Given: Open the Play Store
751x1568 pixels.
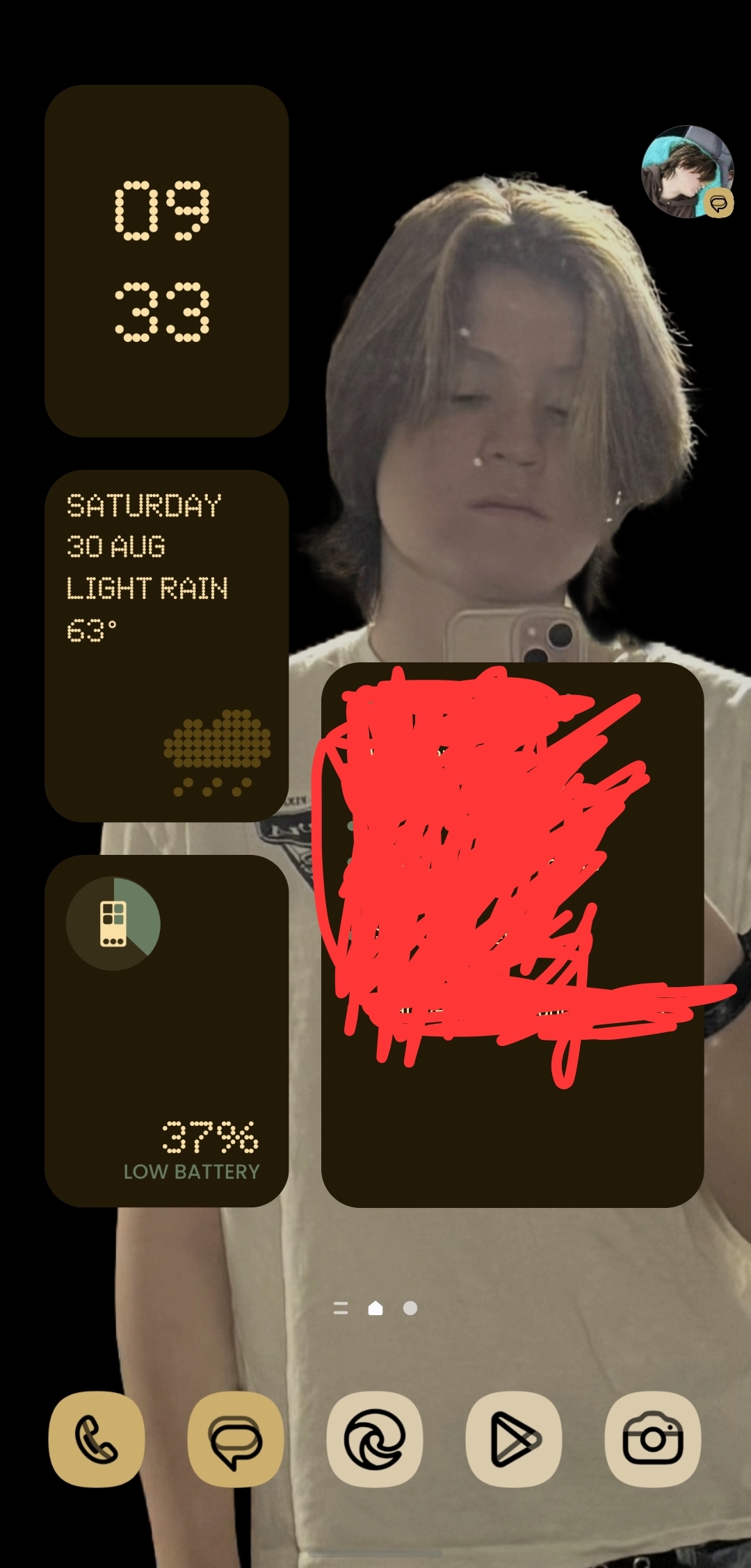Looking at the screenshot, I should [x=514, y=1439].
